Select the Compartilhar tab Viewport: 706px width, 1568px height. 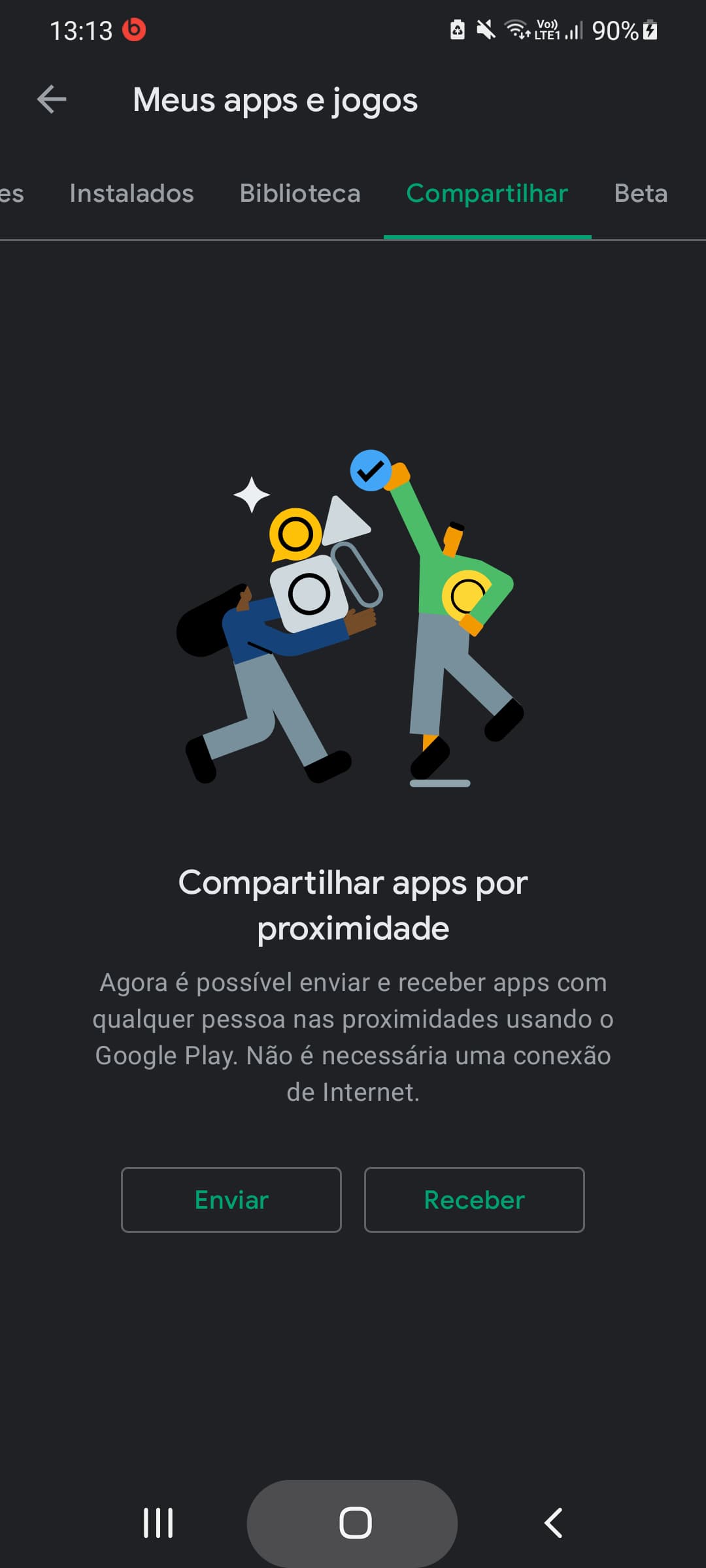pos(487,193)
